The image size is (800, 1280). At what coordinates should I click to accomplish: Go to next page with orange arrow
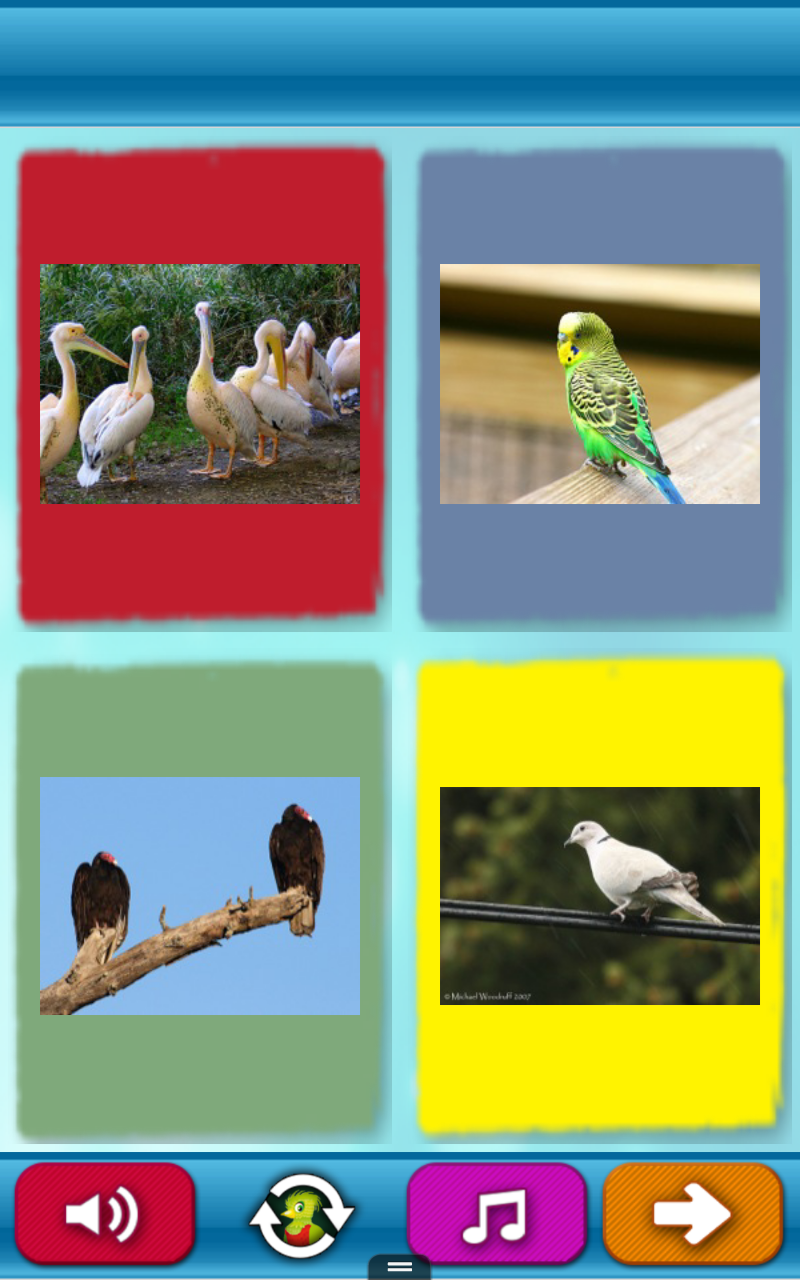[692, 1214]
